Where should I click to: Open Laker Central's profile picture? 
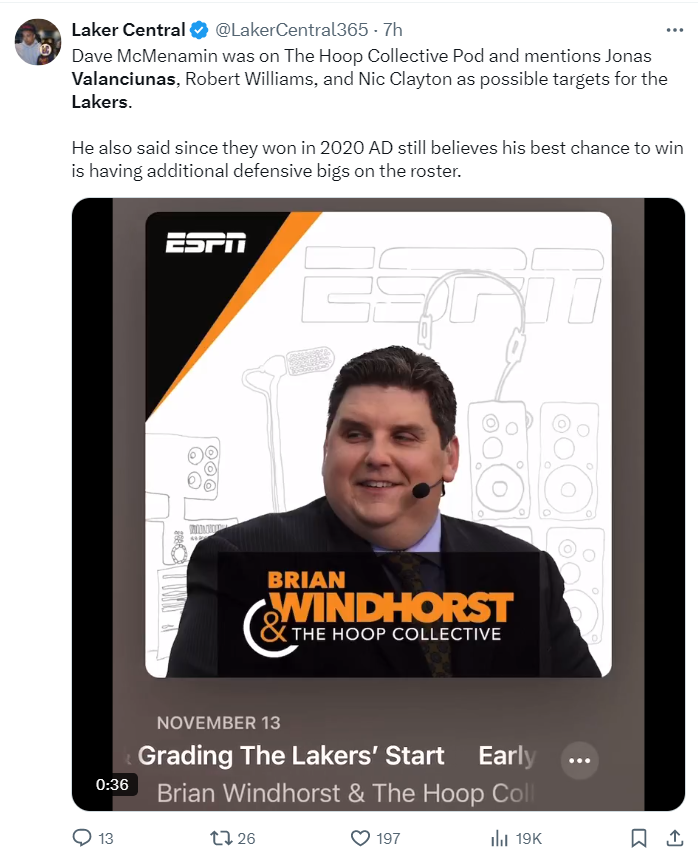[38, 41]
